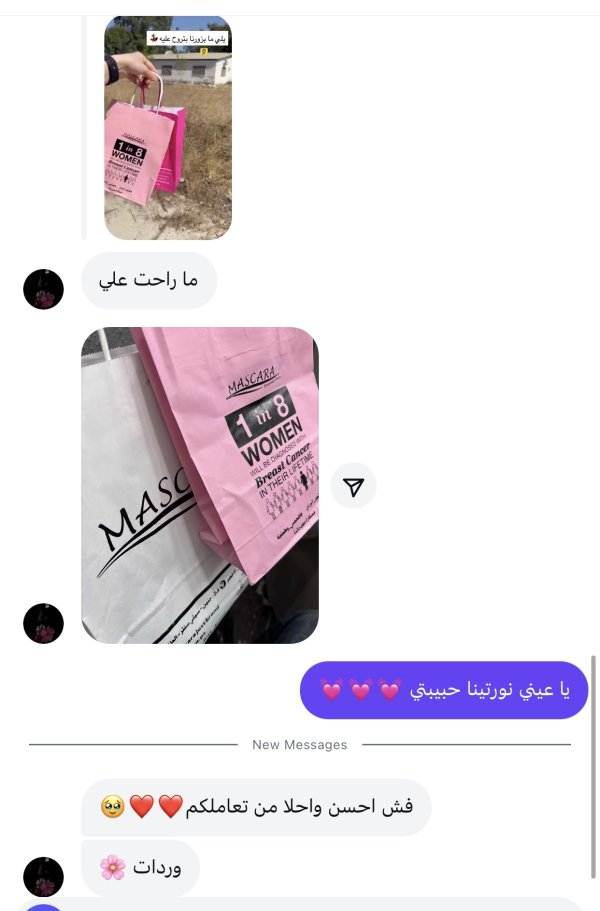Open the sender's avatar beside ما راحت علي

click(x=43, y=289)
